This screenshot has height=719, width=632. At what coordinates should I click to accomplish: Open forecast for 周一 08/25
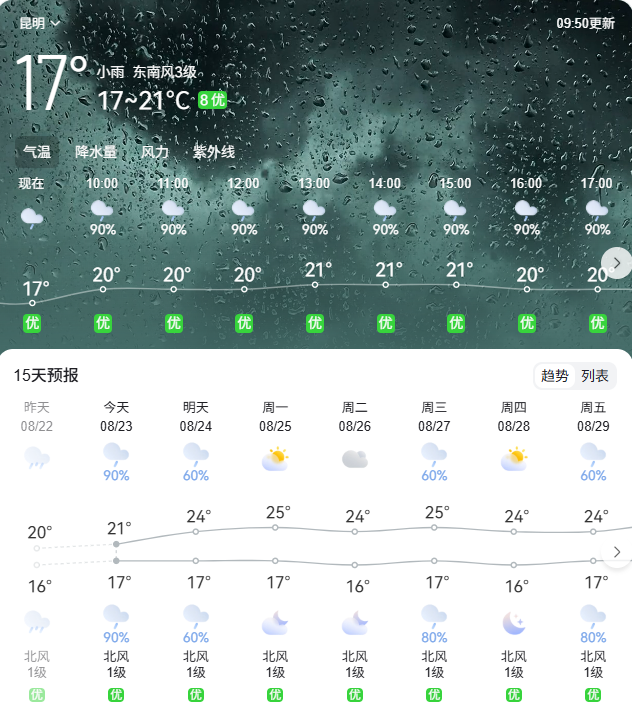pos(275,417)
